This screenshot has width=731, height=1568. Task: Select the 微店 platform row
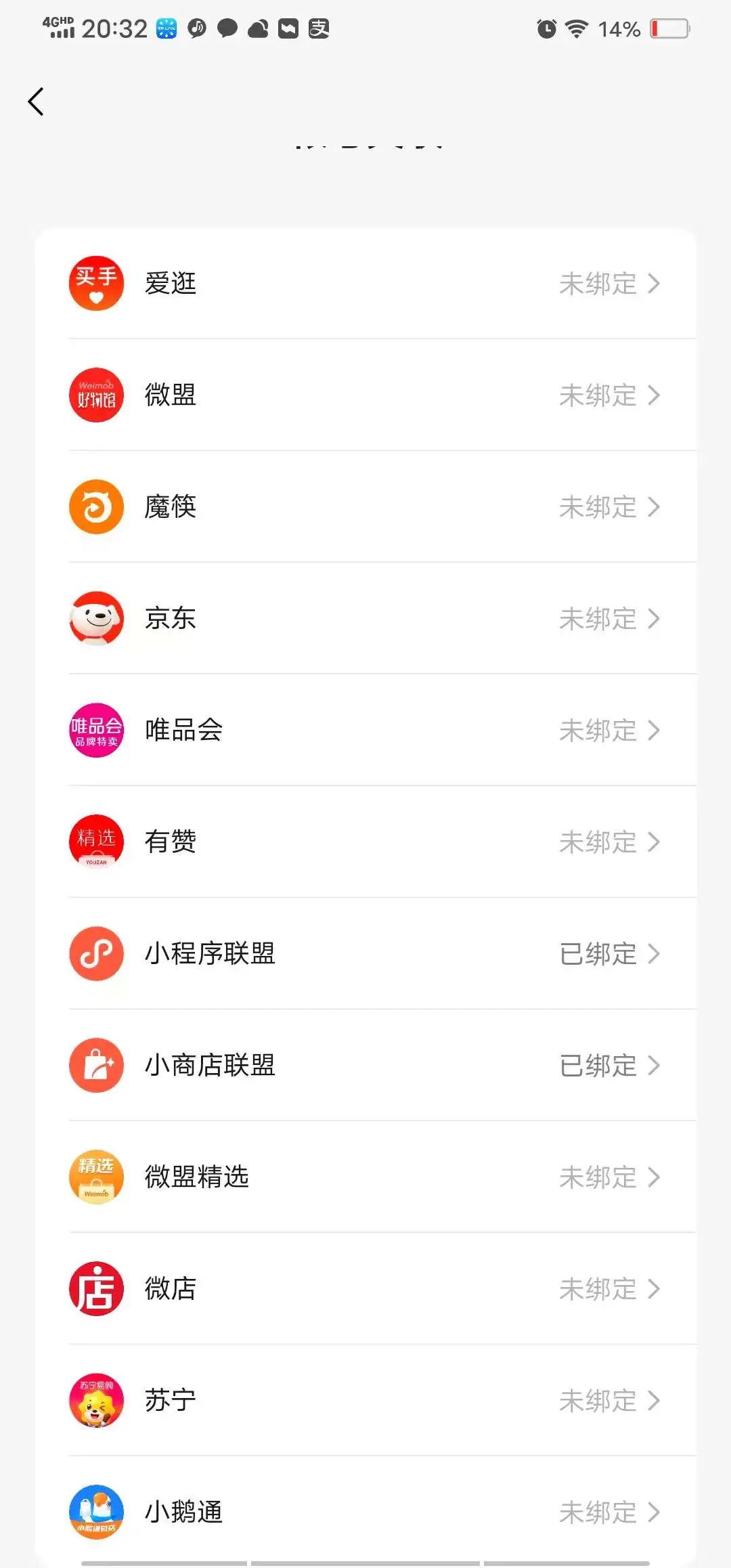[x=365, y=1288]
